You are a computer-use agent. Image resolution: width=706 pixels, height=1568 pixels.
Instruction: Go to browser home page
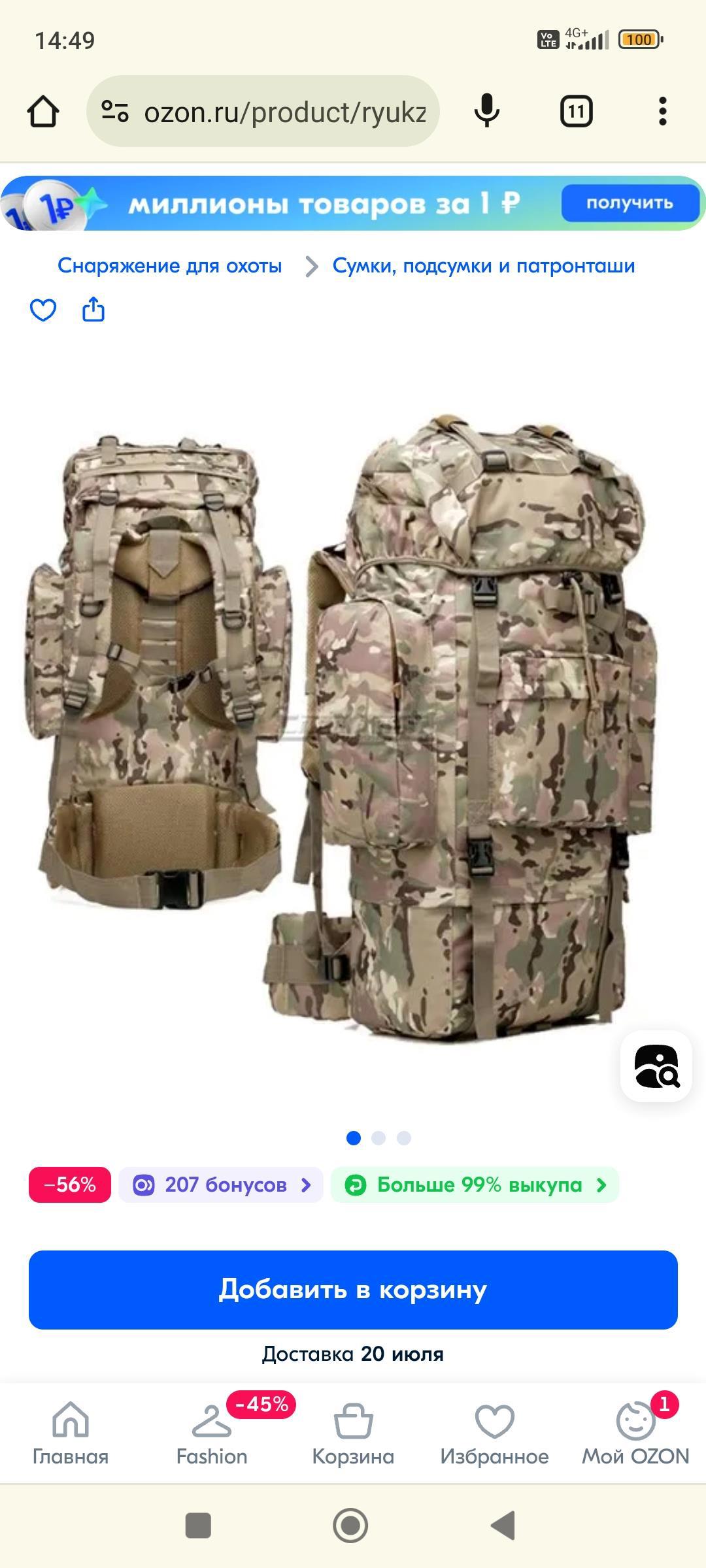pyautogui.click(x=43, y=112)
